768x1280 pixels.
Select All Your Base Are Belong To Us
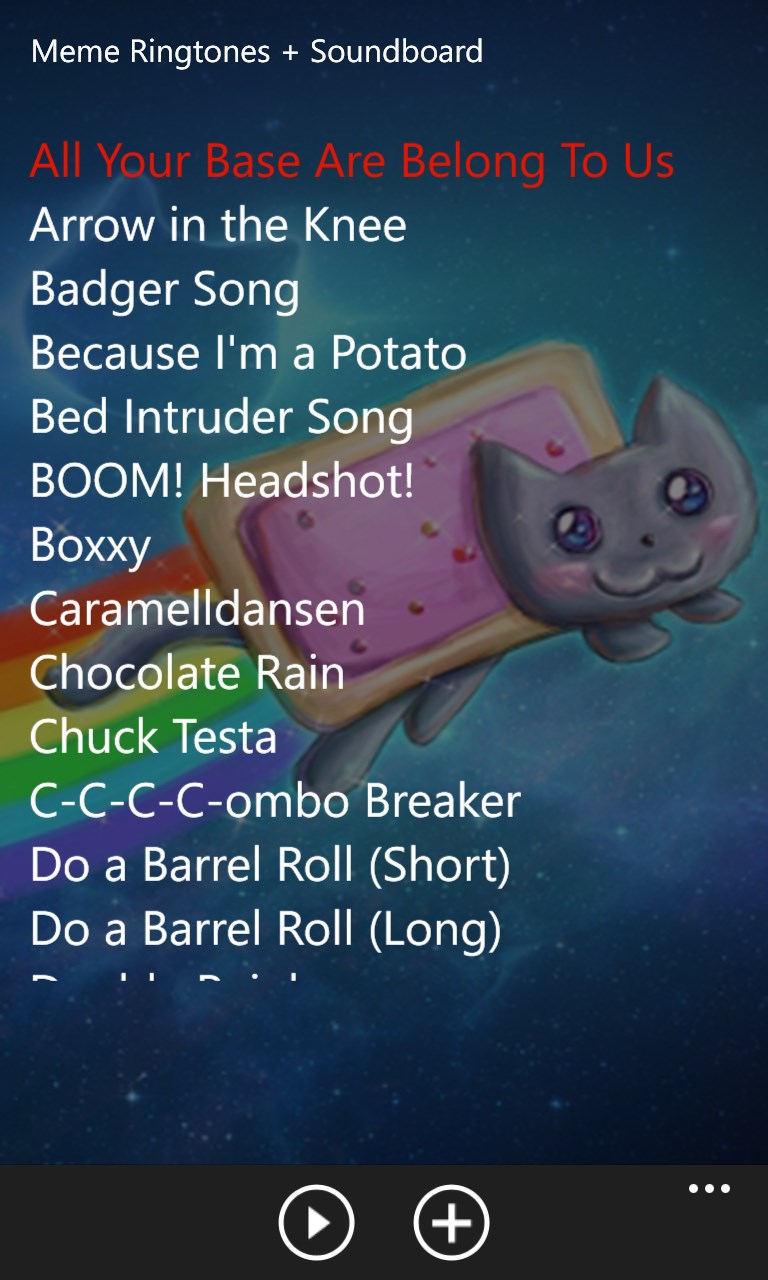tap(352, 161)
